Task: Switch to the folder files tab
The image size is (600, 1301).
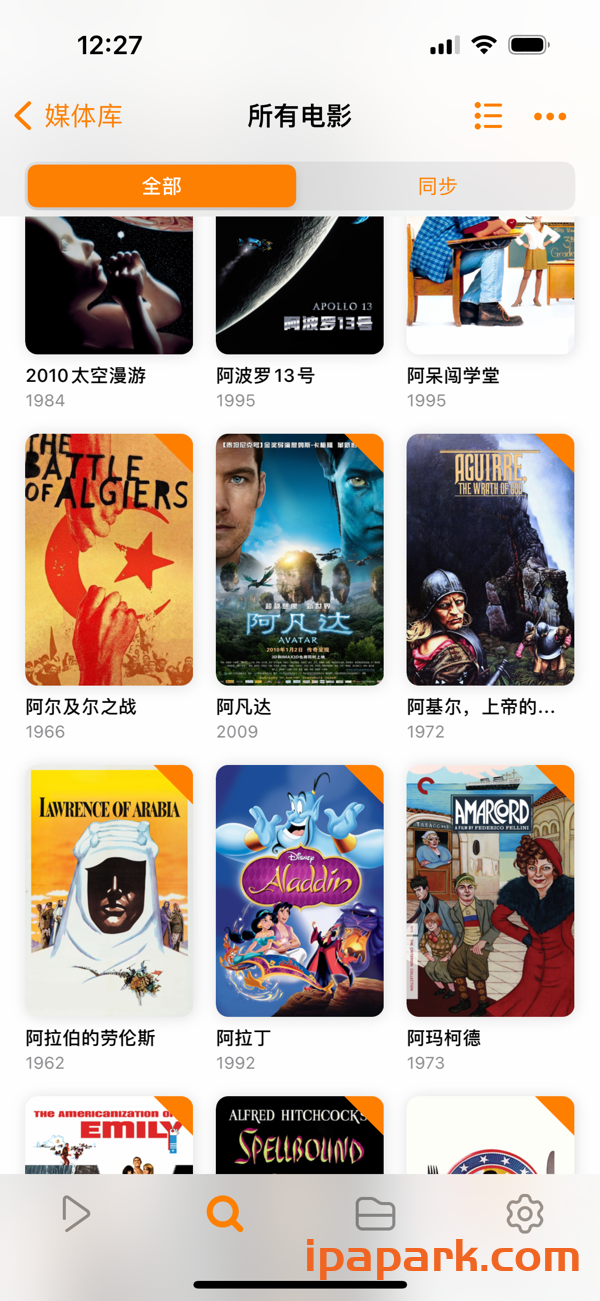Action: pyautogui.click(x=375, y=1214)
